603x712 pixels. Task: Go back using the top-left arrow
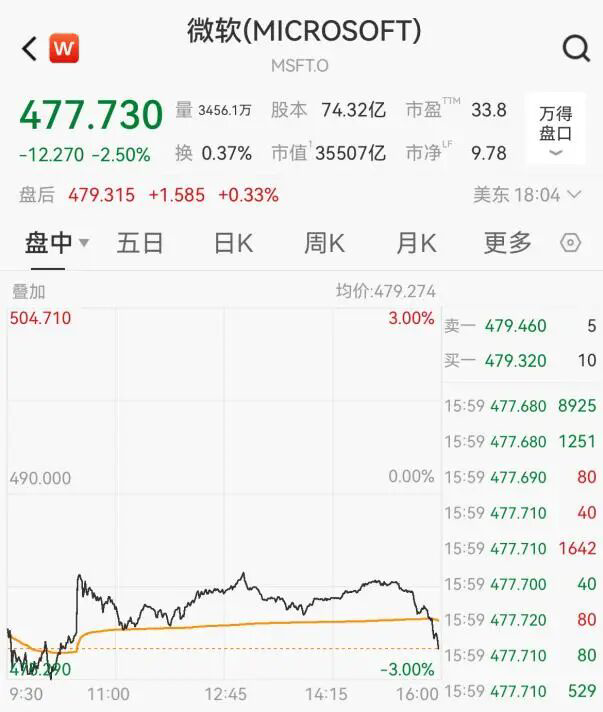pyautogui.click(x=29, y=48)
